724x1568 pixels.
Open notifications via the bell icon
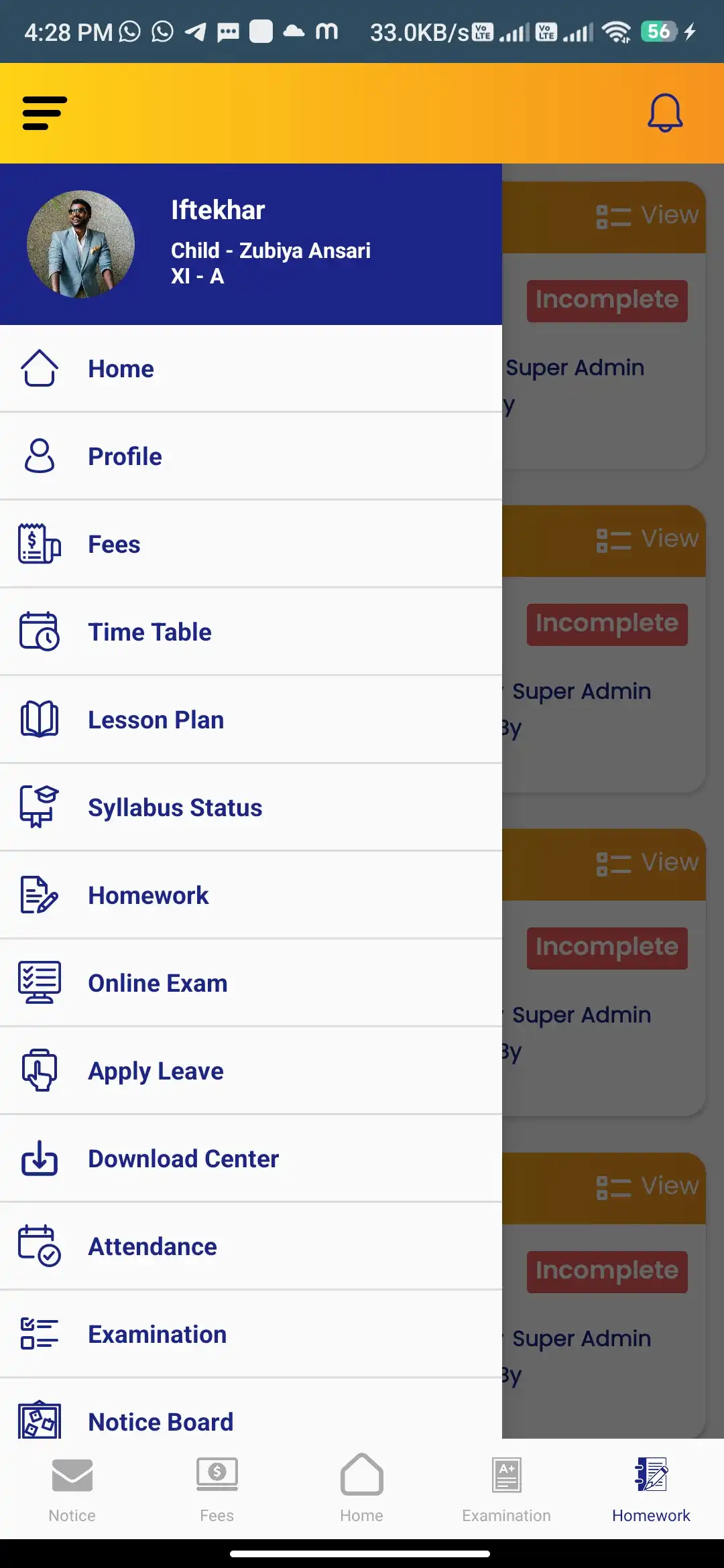pyautogui.click(x=664, y=112)
